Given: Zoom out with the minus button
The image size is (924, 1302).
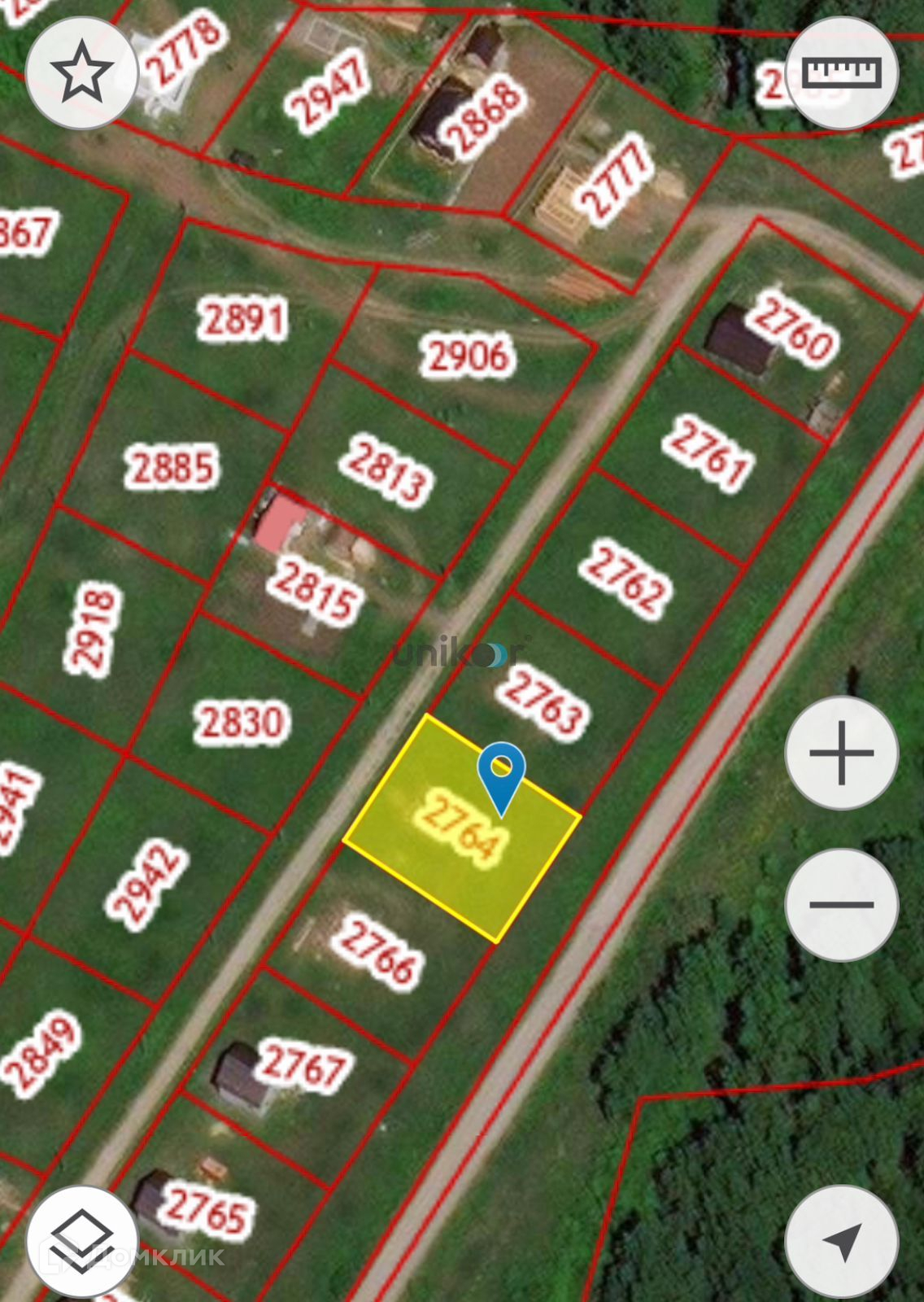Looking at the screenshot, I should pyautogui.click(x=841, y=904).
